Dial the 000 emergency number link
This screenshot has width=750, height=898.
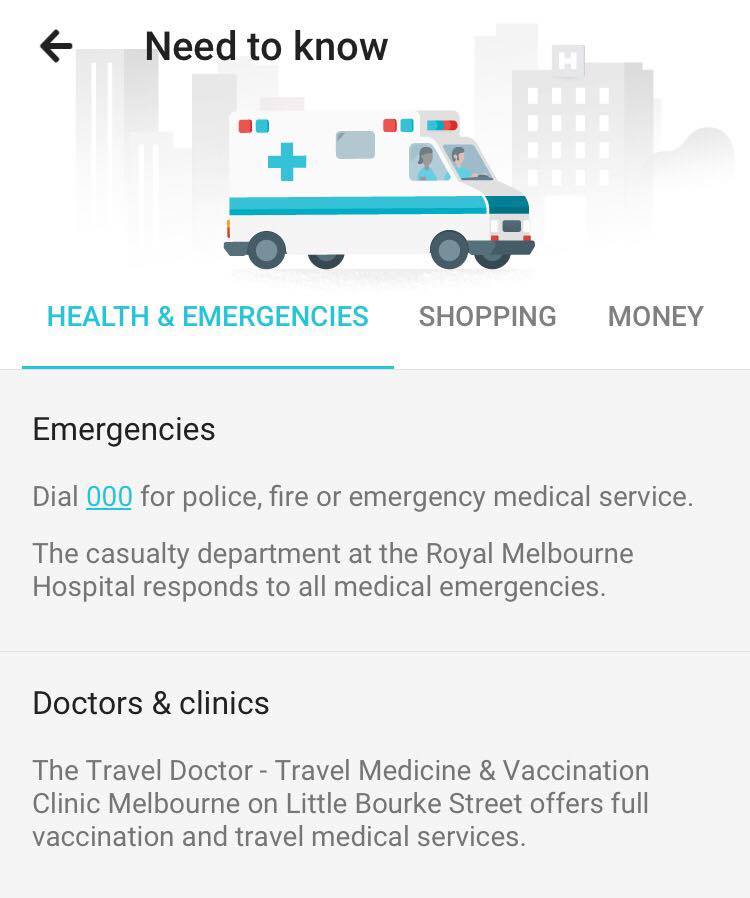point(109,497)
